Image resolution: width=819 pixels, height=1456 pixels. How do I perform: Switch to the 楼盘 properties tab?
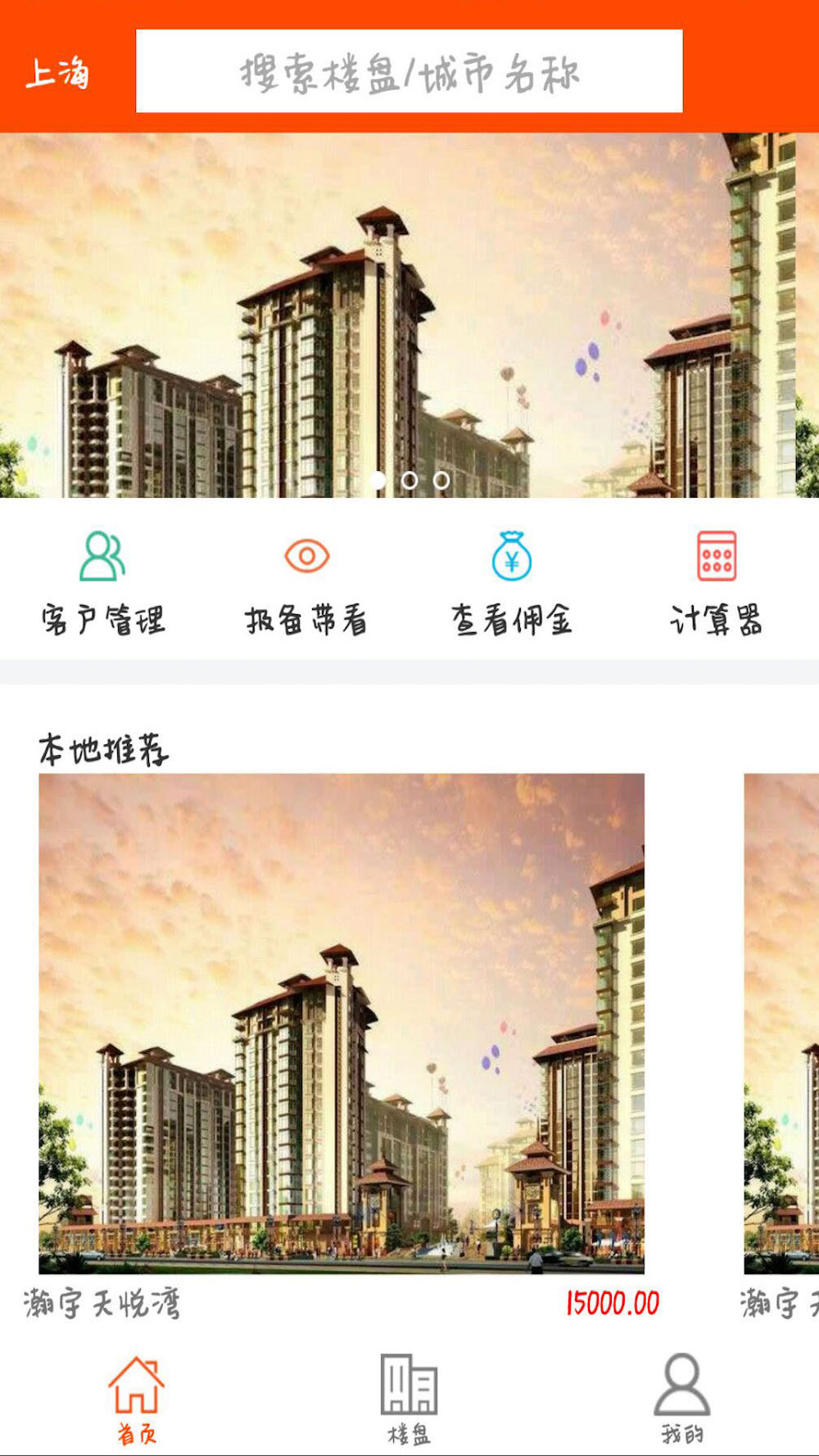coord(409,1399)
